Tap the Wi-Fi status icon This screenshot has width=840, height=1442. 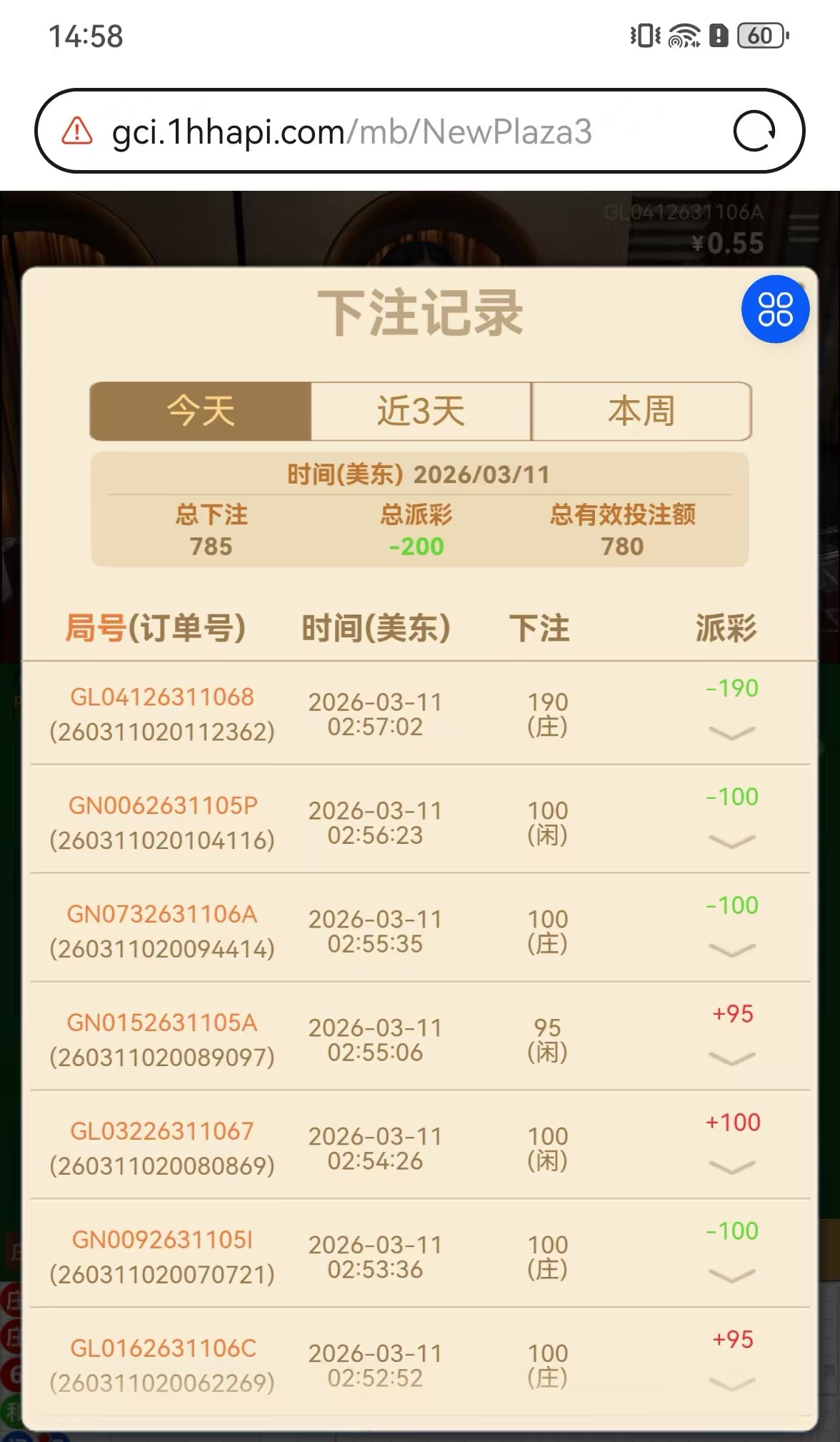(684, 35)
